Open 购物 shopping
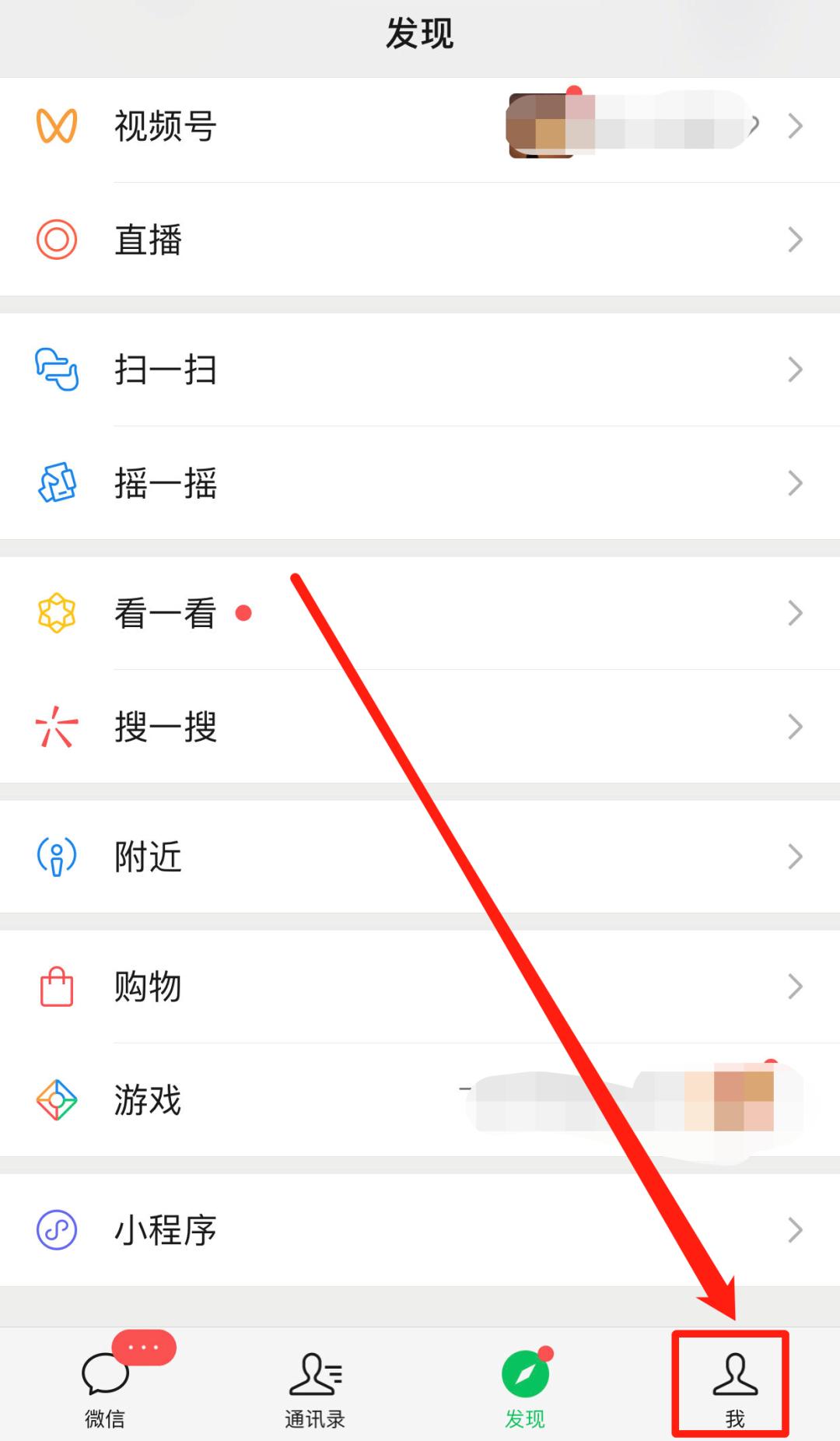 pyautogui.click(x=420, y=987)
